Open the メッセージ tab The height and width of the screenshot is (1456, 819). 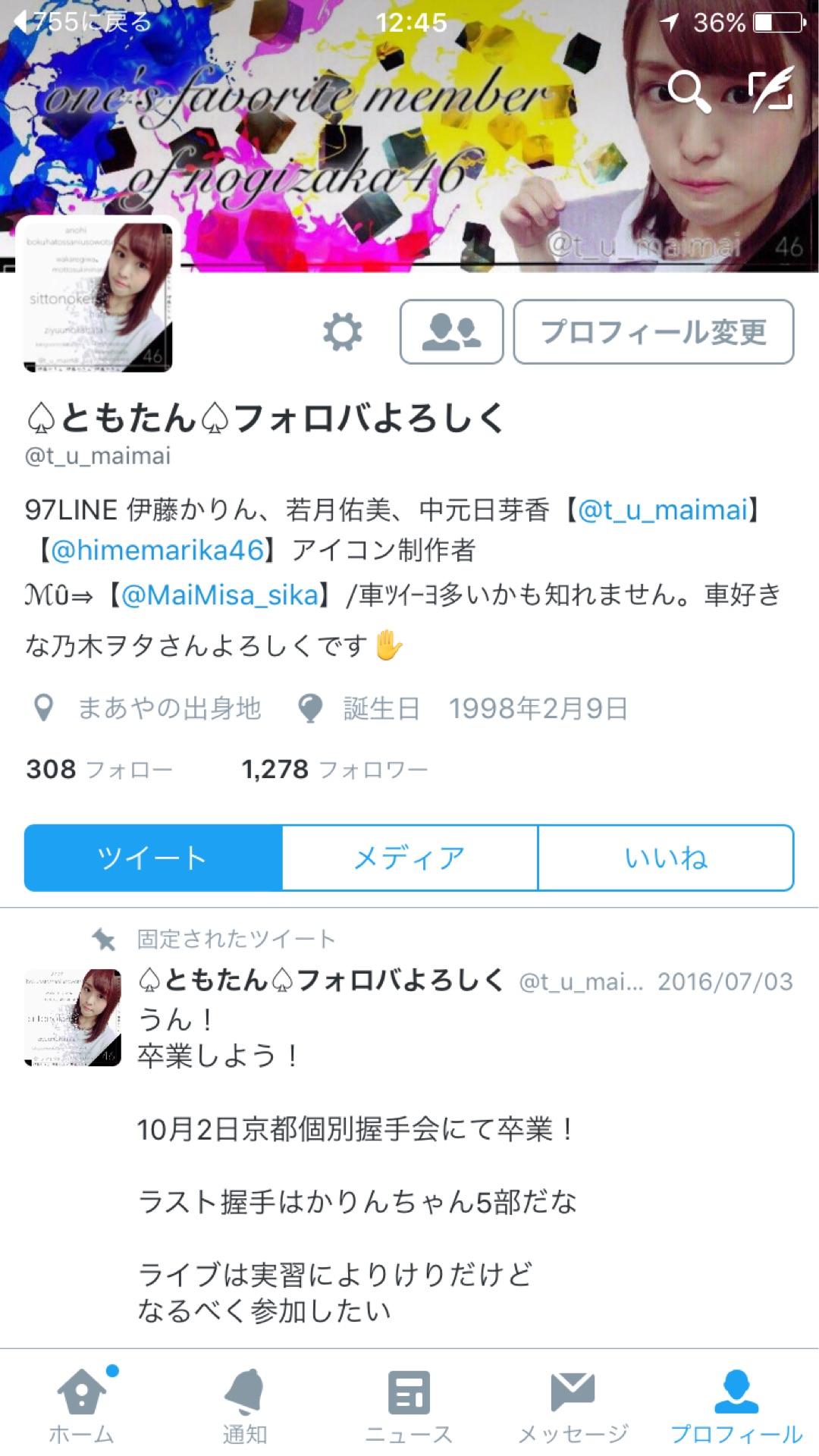[573, 1404]
